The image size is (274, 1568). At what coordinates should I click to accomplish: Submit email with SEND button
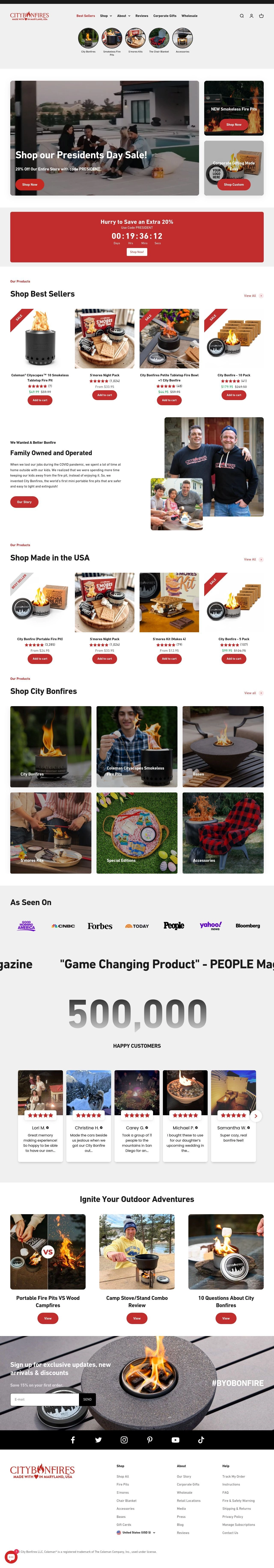(x=87, y=1399)
